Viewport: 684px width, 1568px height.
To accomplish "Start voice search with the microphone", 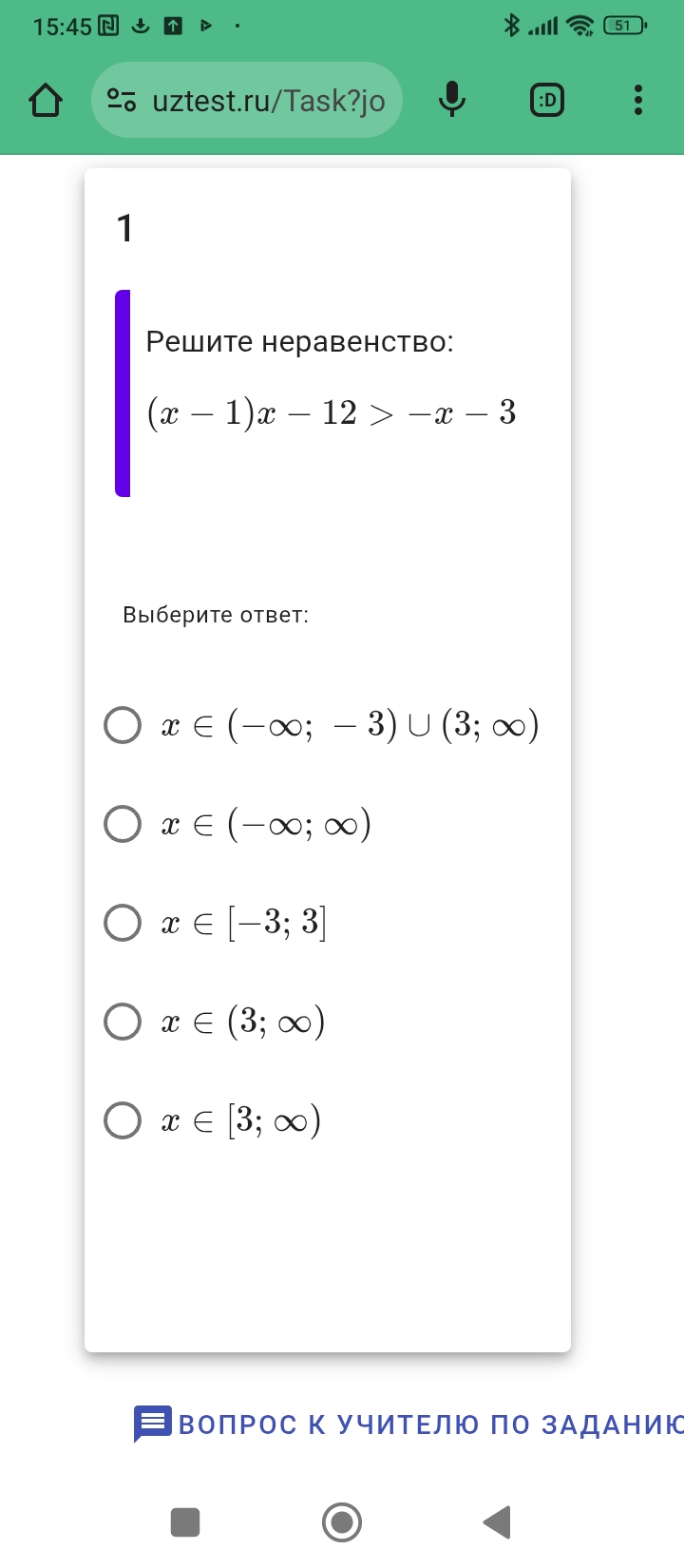I will tap(452, 100).
